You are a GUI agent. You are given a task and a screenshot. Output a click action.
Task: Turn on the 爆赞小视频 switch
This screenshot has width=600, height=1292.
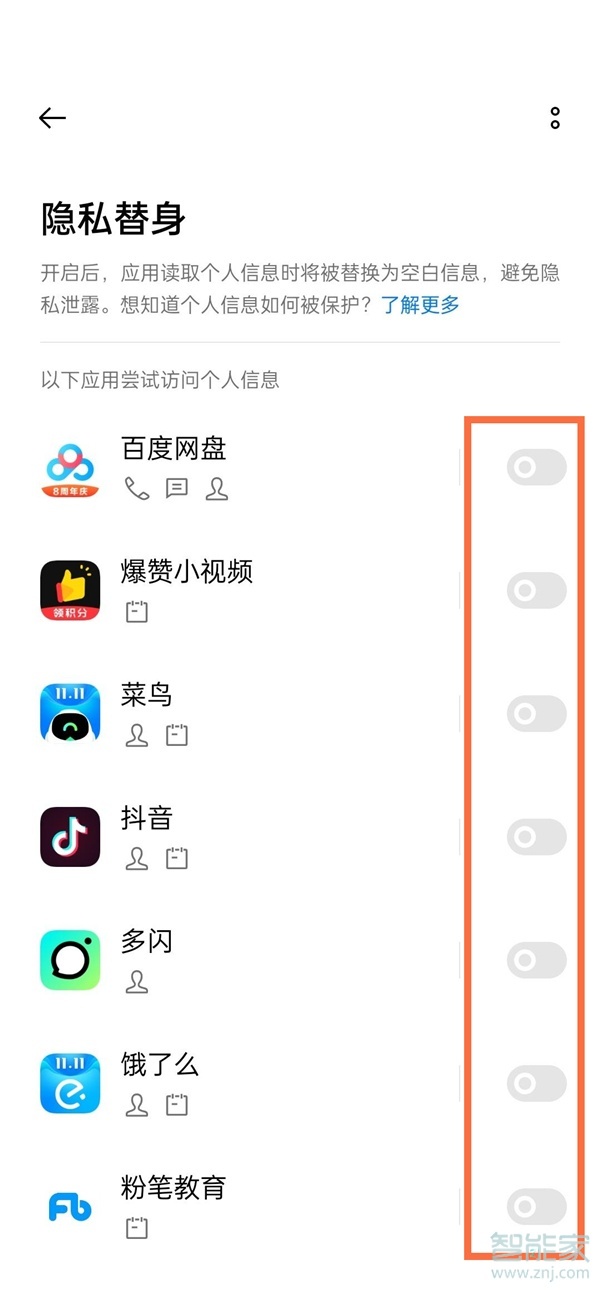[536, 591]
